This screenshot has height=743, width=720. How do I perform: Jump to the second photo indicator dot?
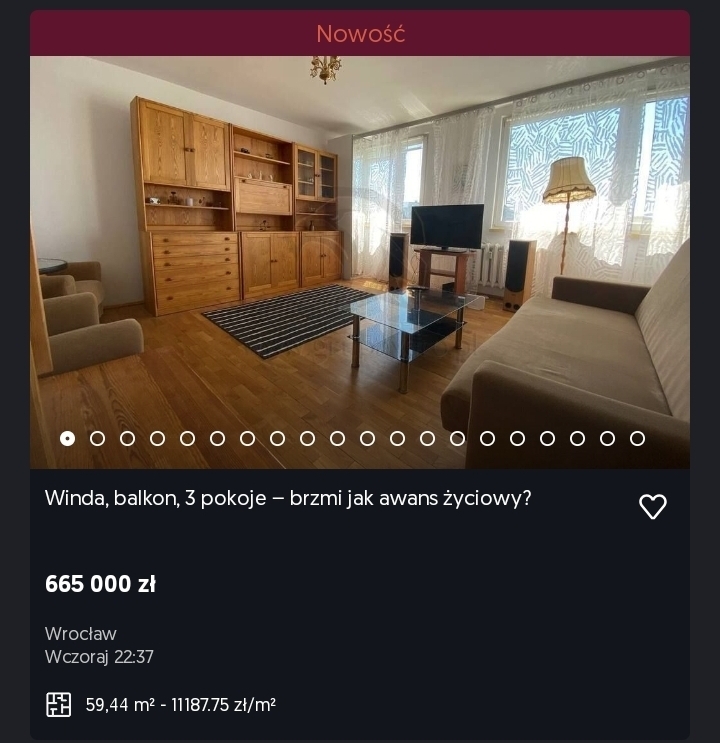coord(97,438)
